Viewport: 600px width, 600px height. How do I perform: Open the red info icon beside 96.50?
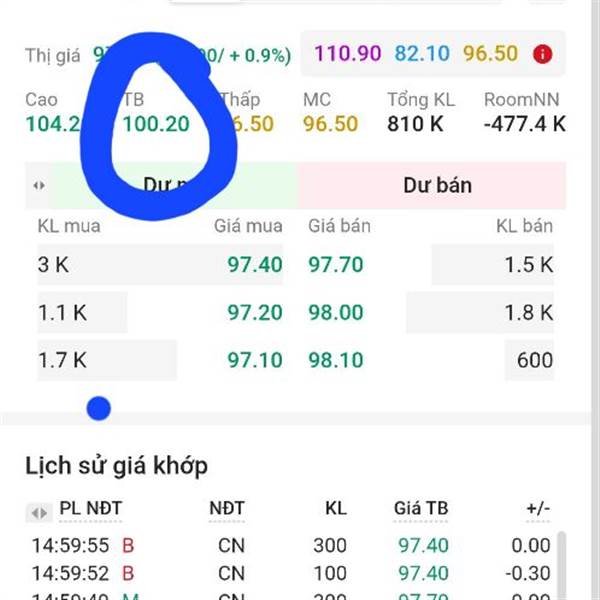tap(542, 54)
